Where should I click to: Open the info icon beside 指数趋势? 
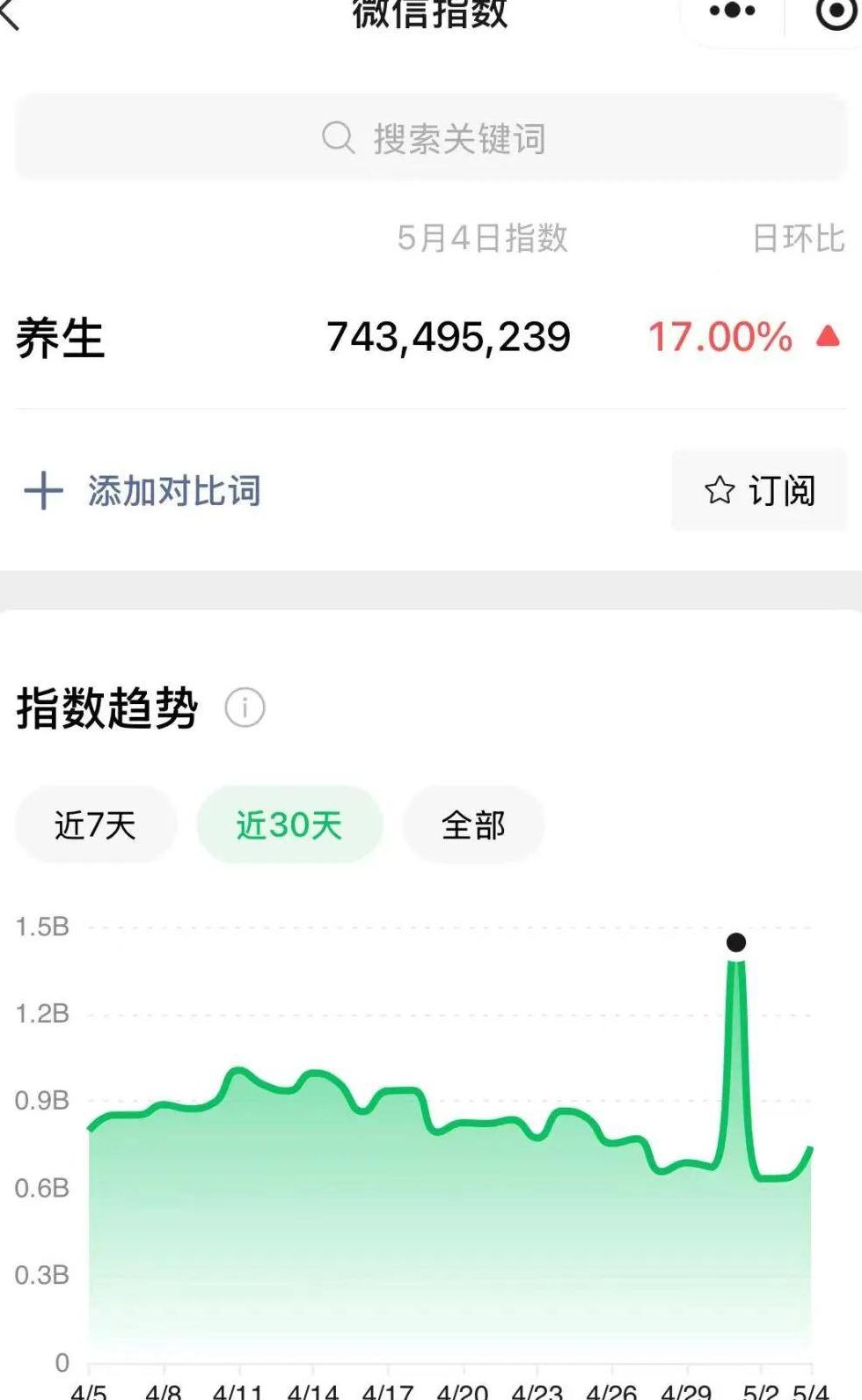[x=245, y=707]
